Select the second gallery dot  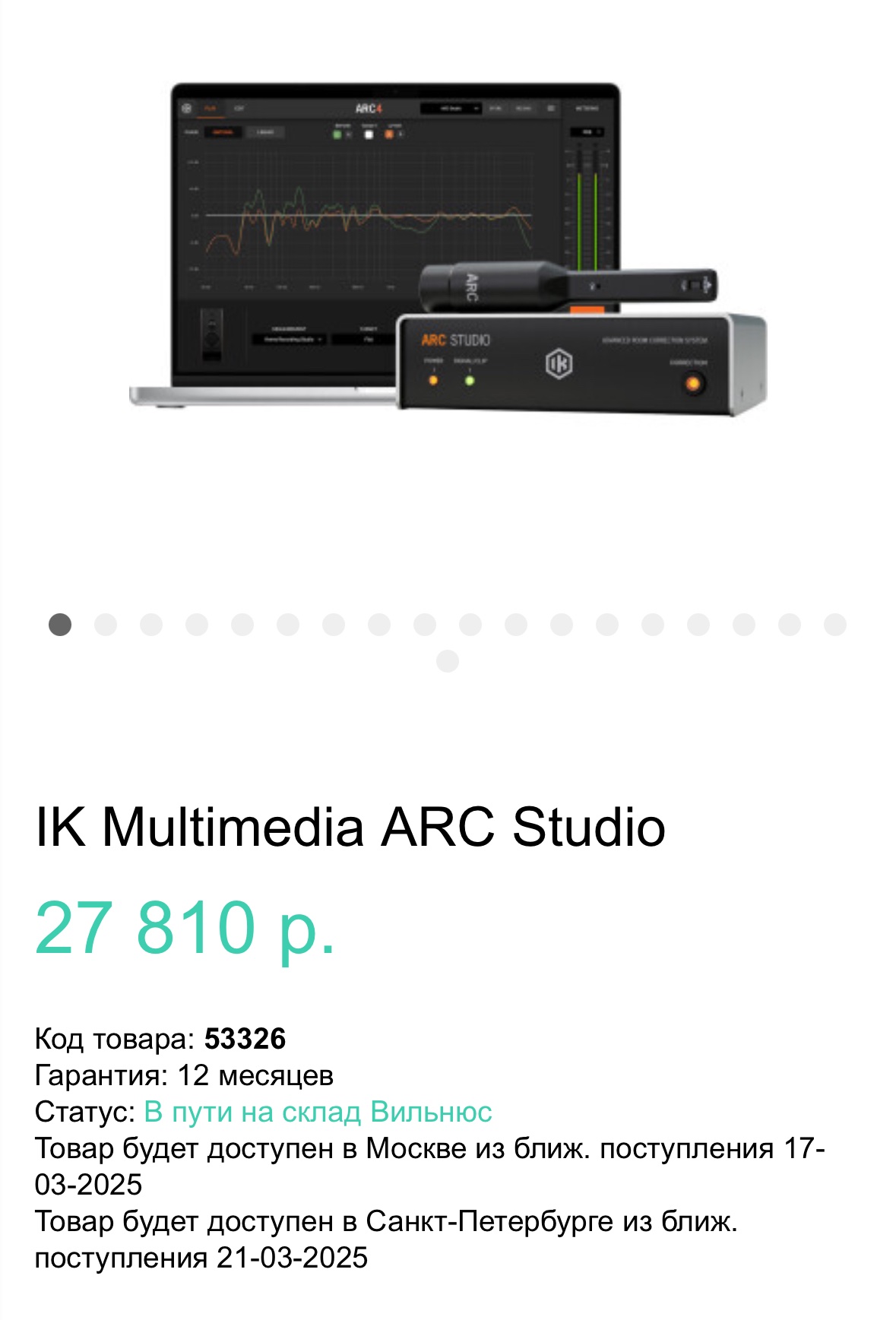pos(106,625)
